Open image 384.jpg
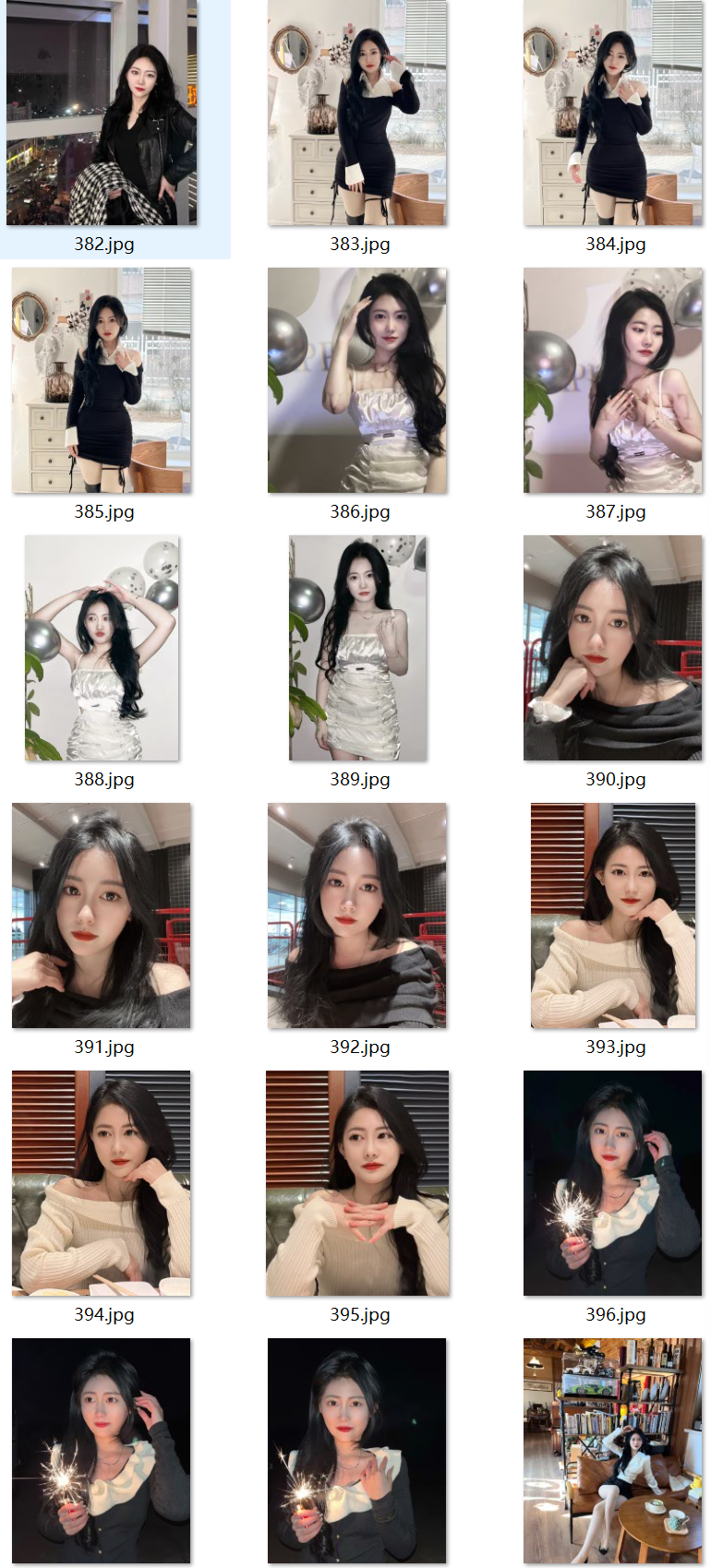This screenshot has height=1568, width=711. click(613, 113)
